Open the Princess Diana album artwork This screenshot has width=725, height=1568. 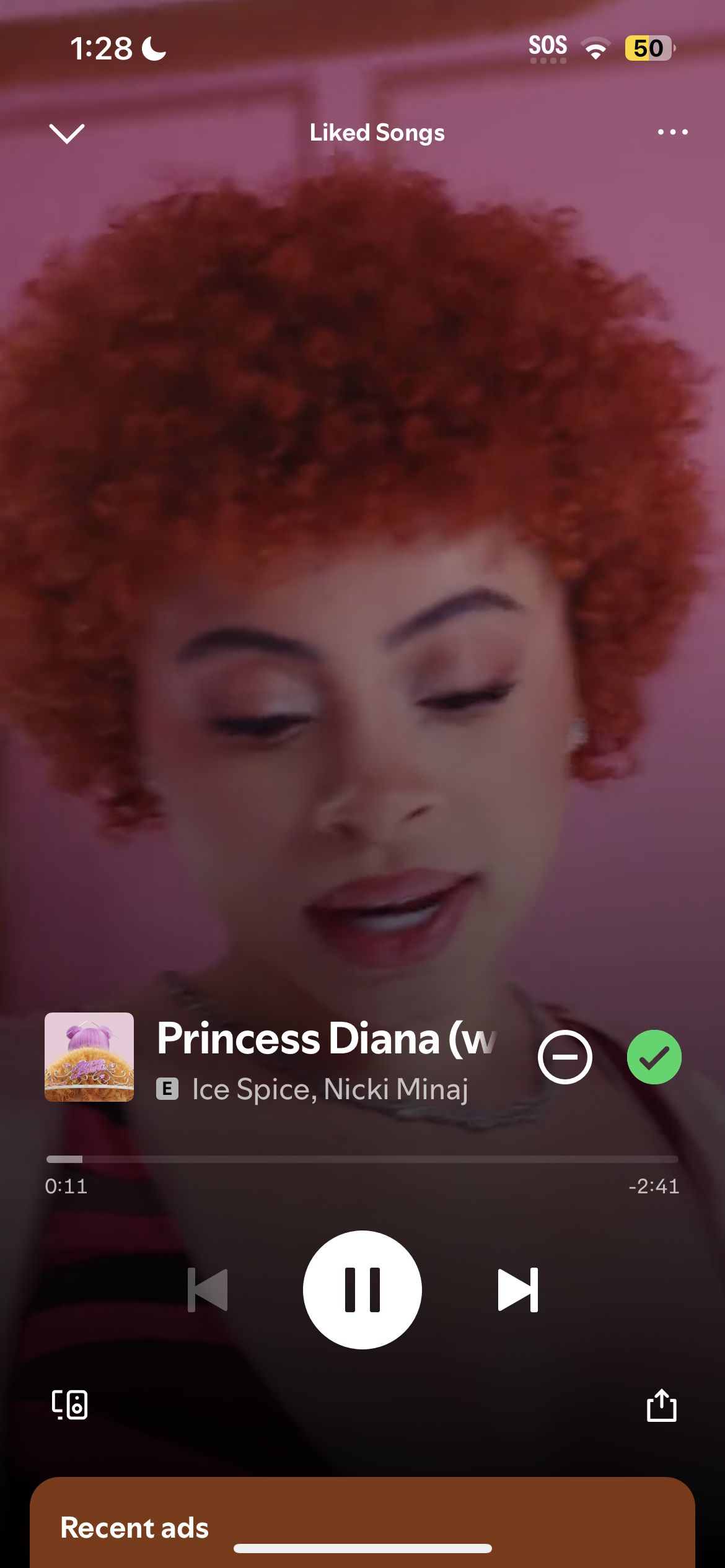[89, 1057]
